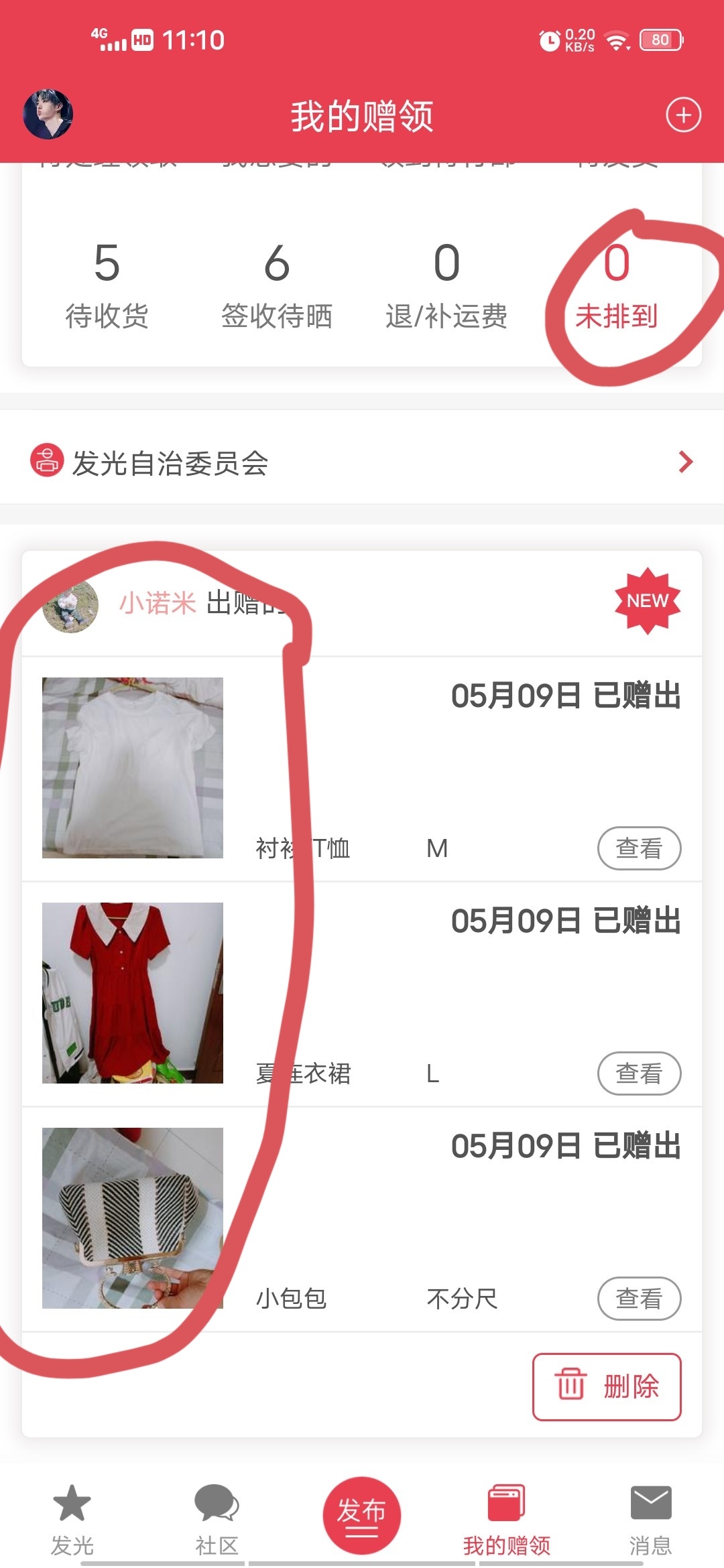The image size is (724, 1568).
Task: Tap 查看 for the 衬衫T恤 item
Action: pyautogui.click(x=639, y=848)
